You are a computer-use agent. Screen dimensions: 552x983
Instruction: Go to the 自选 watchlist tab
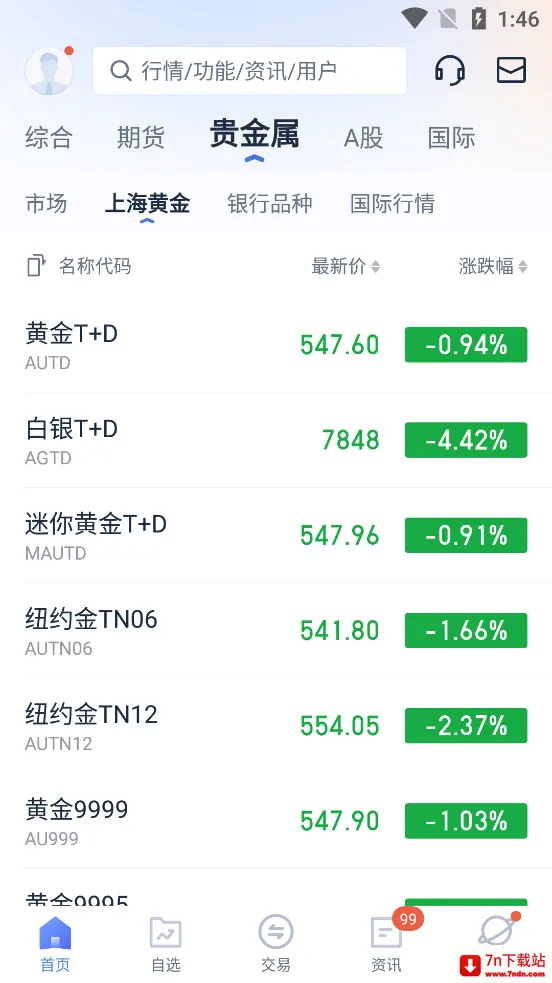click(x=166, y=944)
